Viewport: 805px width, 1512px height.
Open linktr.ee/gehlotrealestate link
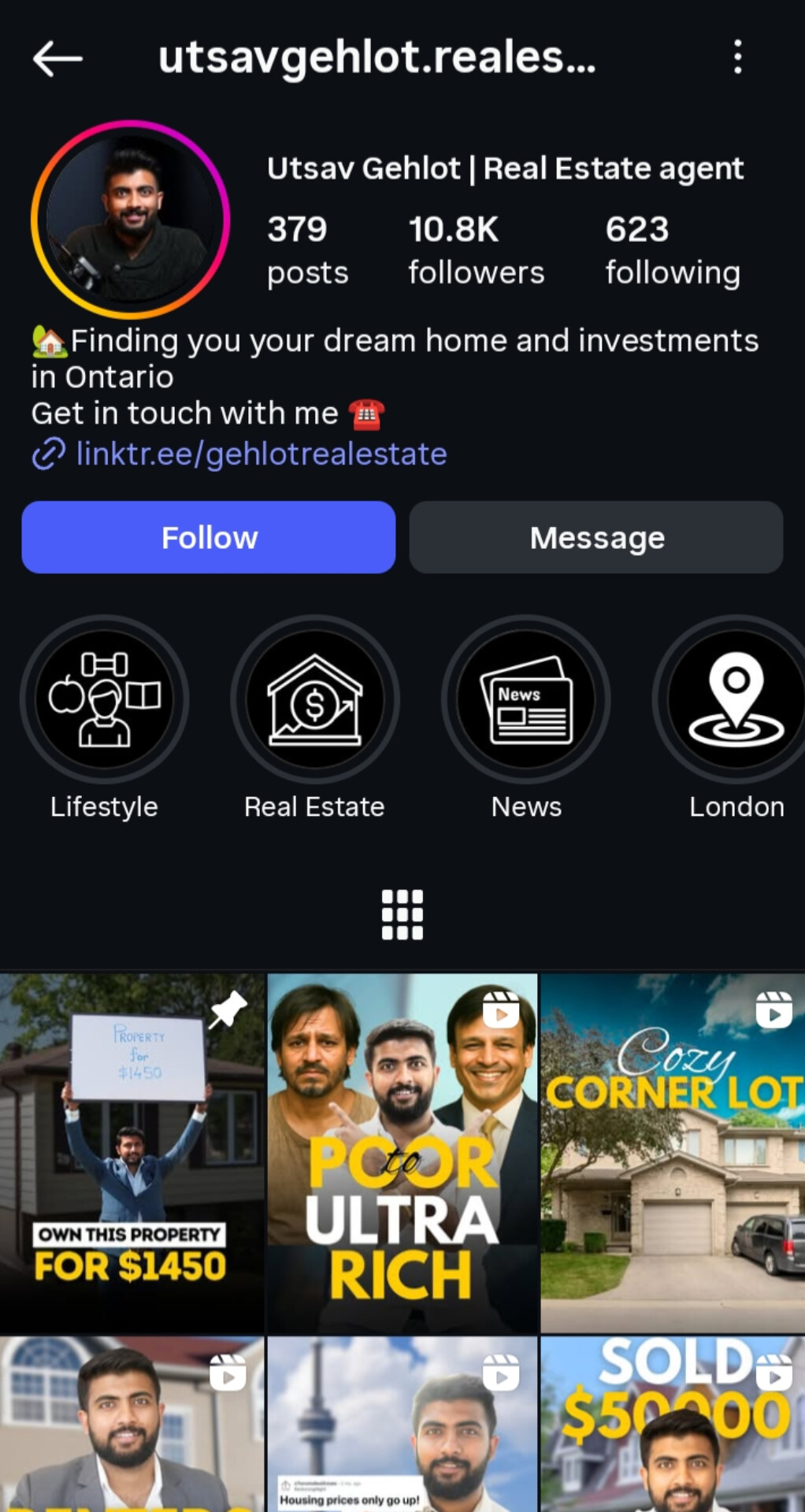pyautogui.click(x=261, y=454)
